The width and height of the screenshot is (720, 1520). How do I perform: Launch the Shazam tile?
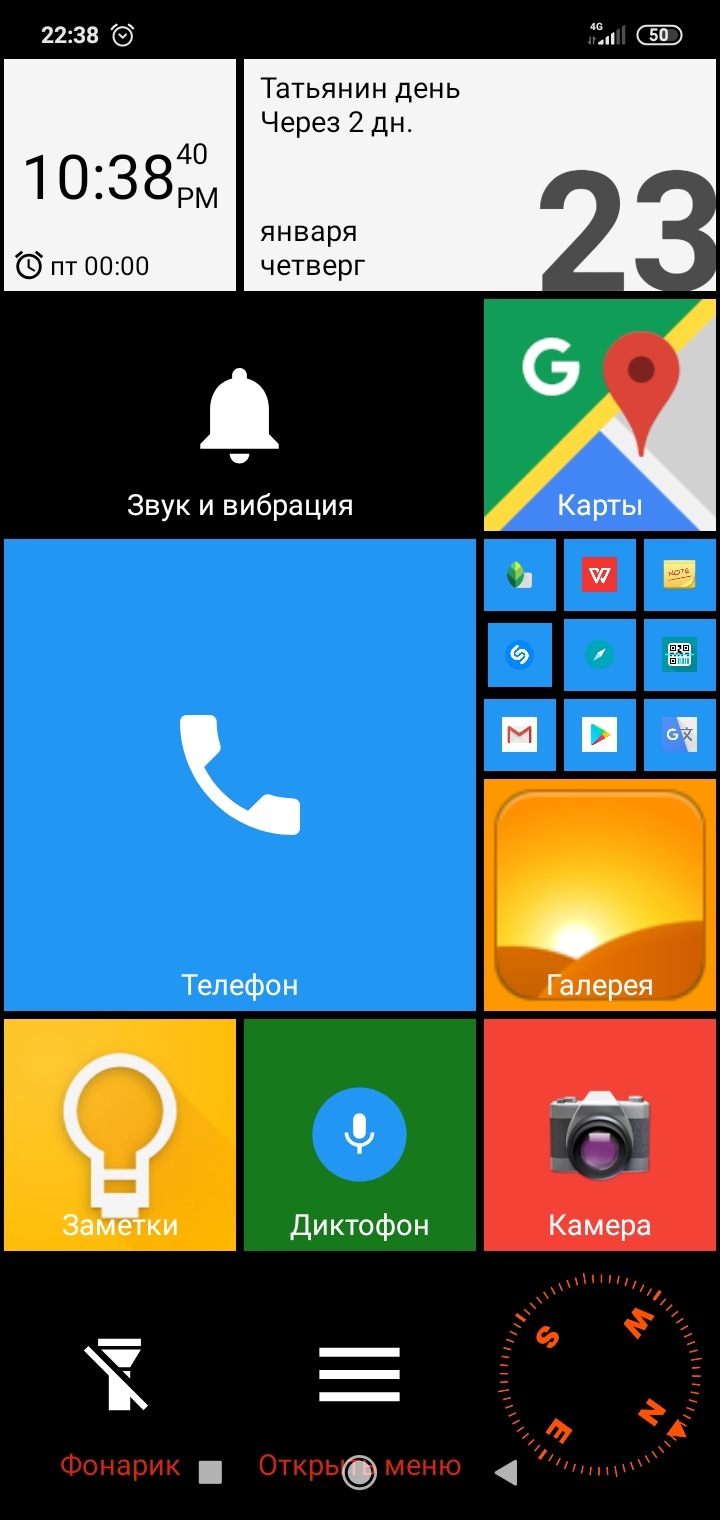click(520, 655)
